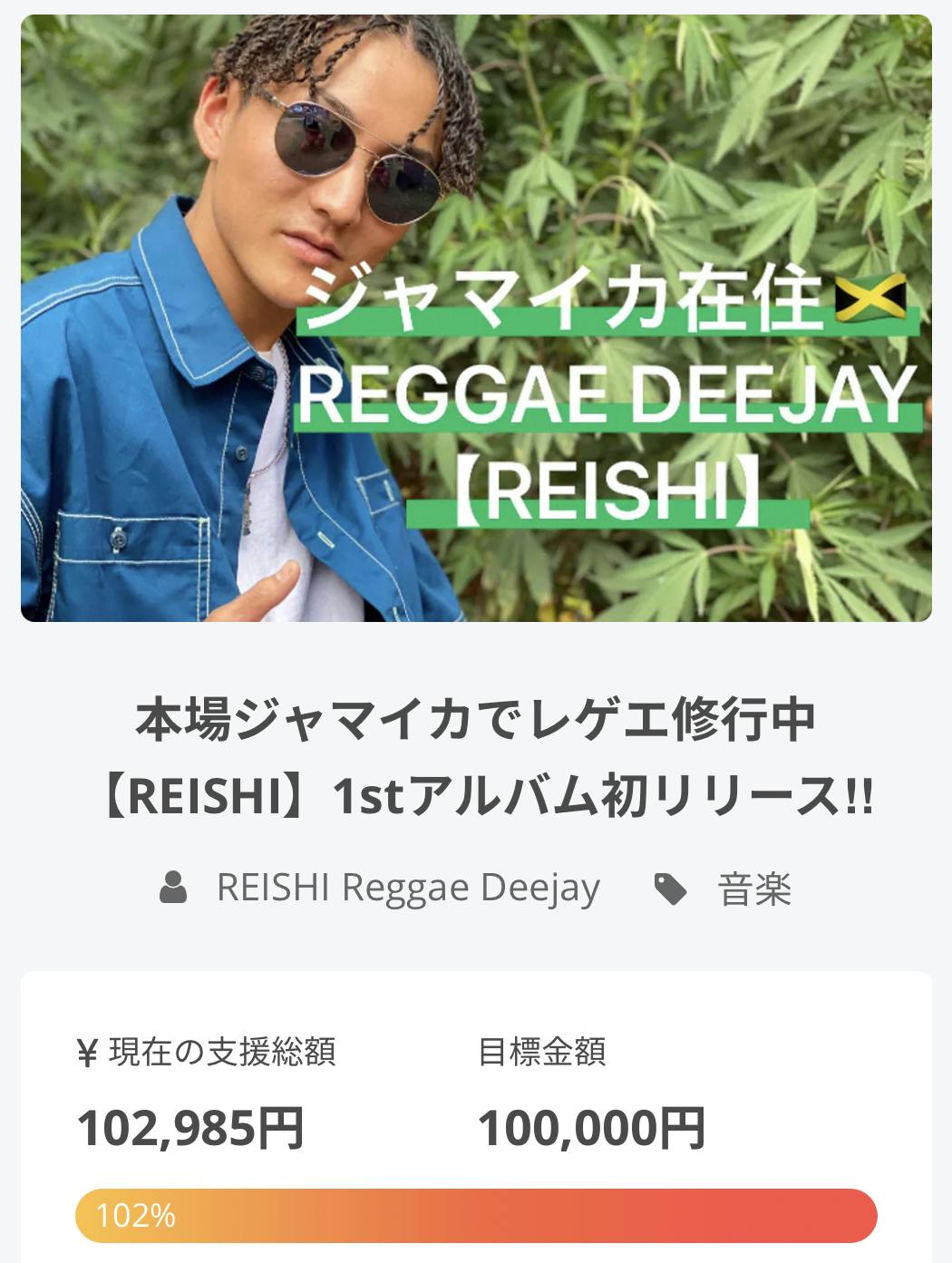The height and width of the screenshot is (1263, 952).
Task: Open the 音楽 category tag
Action: [753, 889]
